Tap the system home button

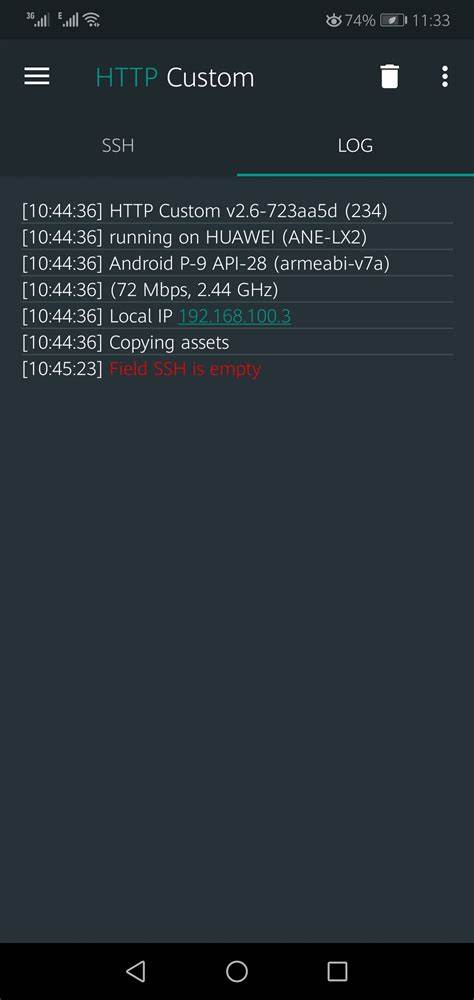coord(237,971)
